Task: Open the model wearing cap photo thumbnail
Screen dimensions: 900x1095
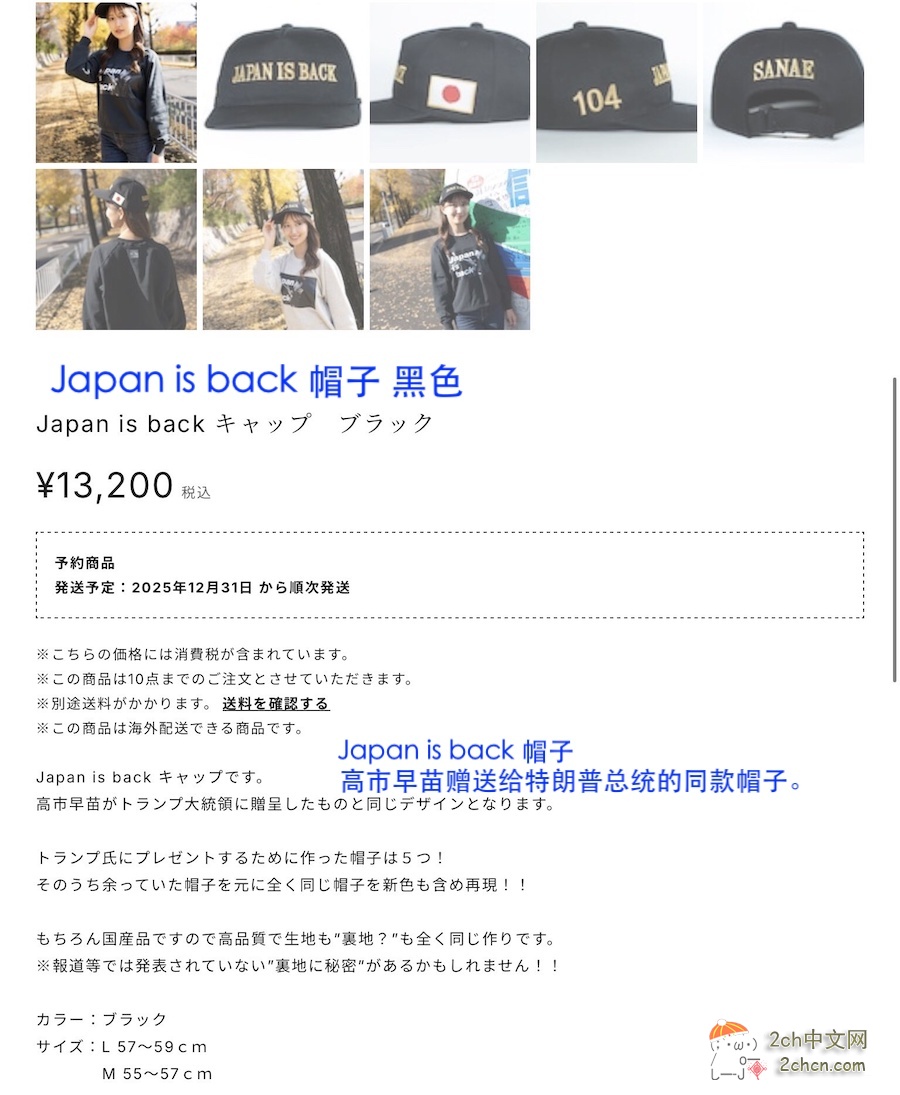Action: pyautogui.click(x=116, y=82)
